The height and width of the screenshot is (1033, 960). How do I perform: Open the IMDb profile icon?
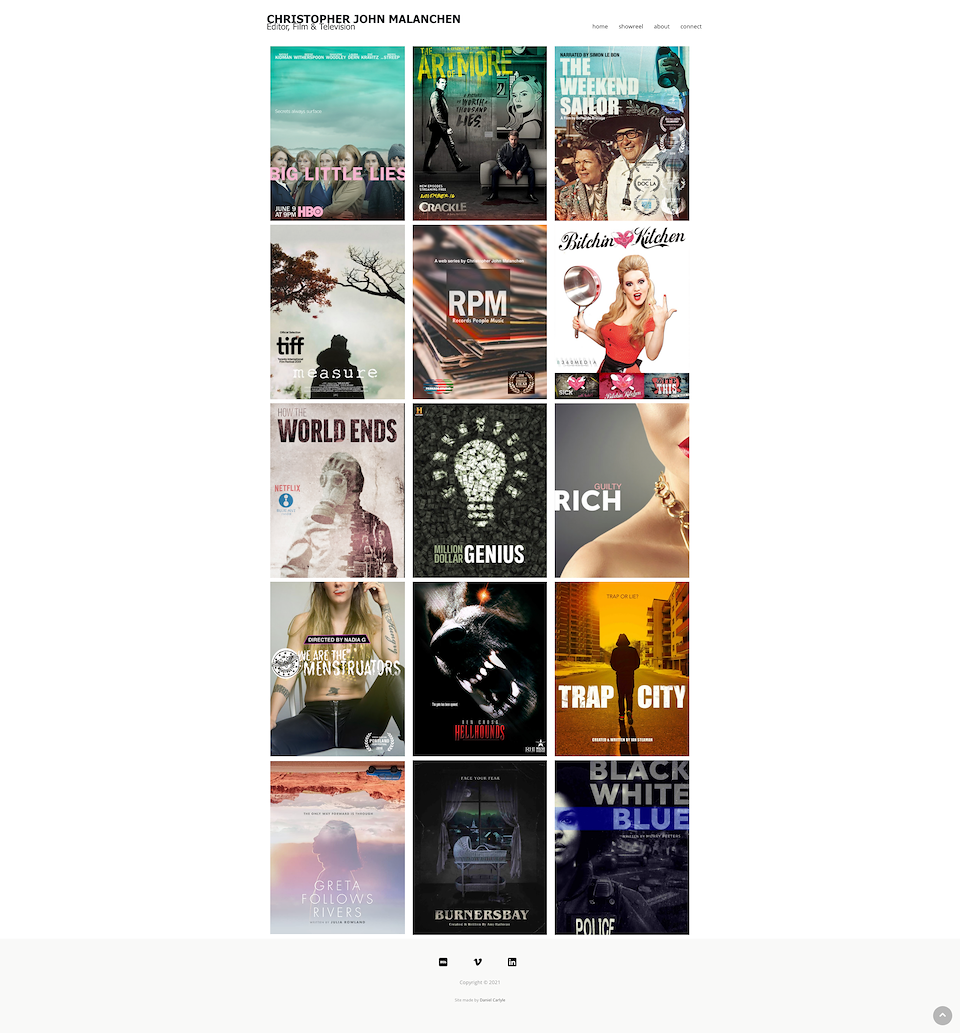click(x=443, y=962)
